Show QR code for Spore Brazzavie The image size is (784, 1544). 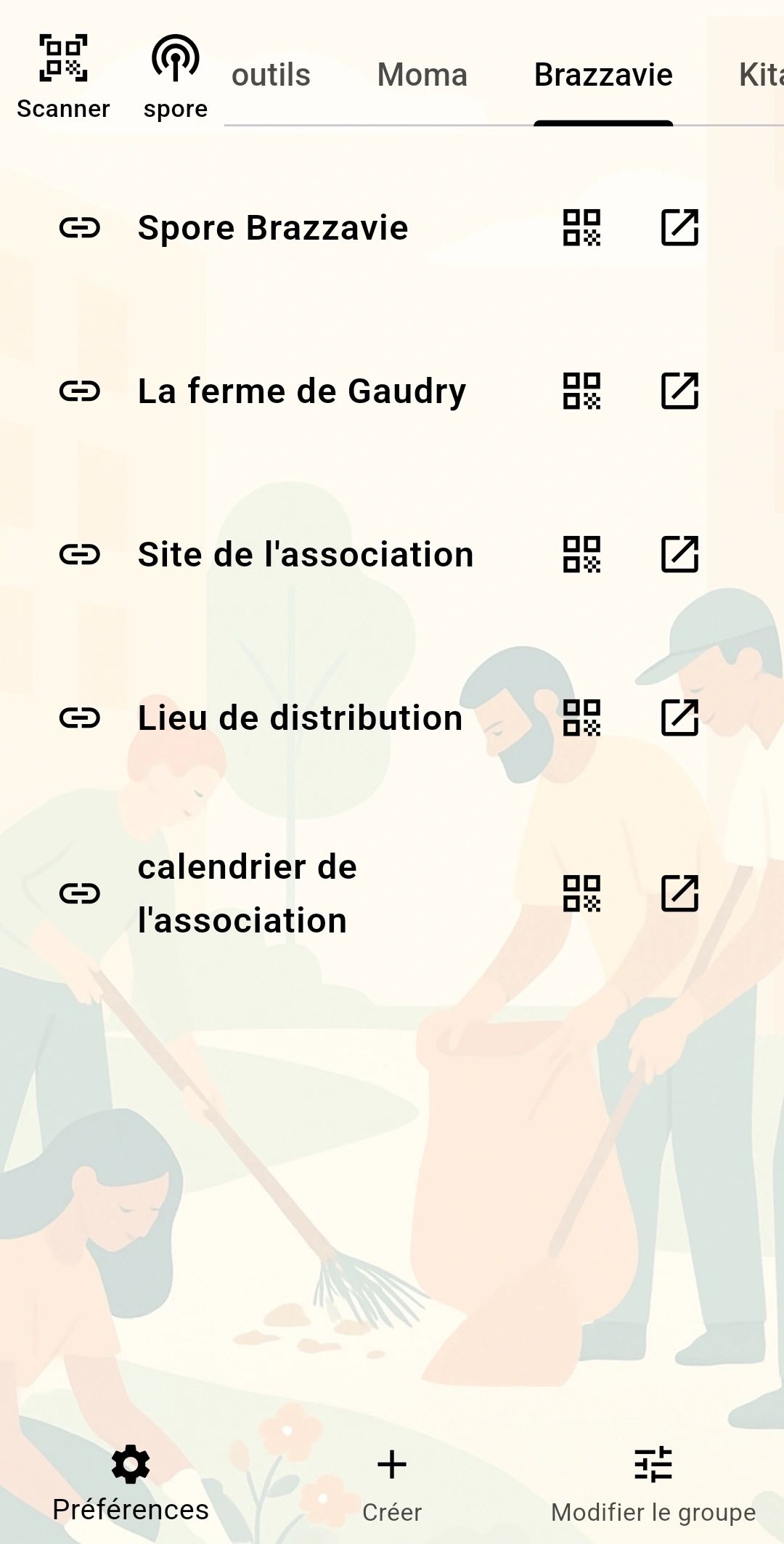coord(581,228)
